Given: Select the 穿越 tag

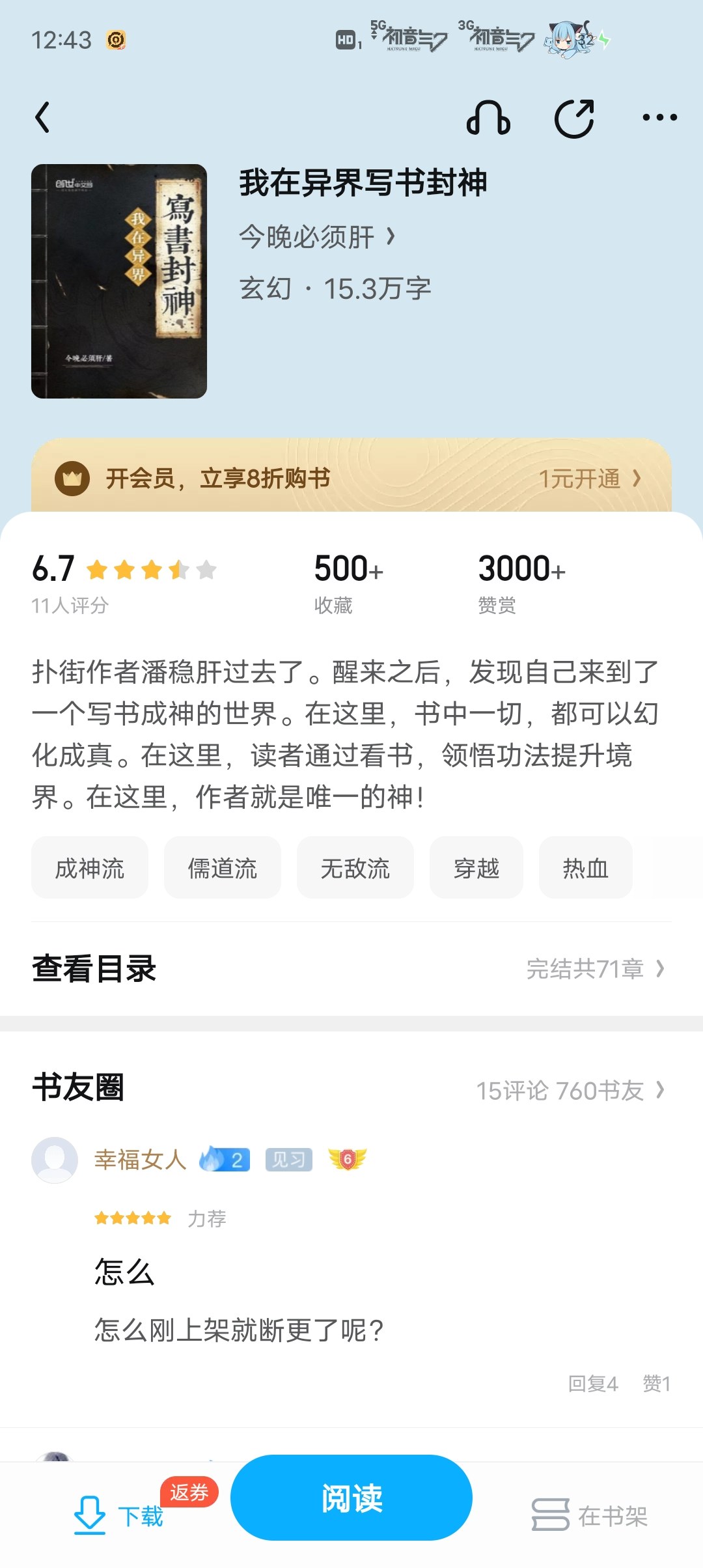Looking at the screenshot, I should (476, 868).
